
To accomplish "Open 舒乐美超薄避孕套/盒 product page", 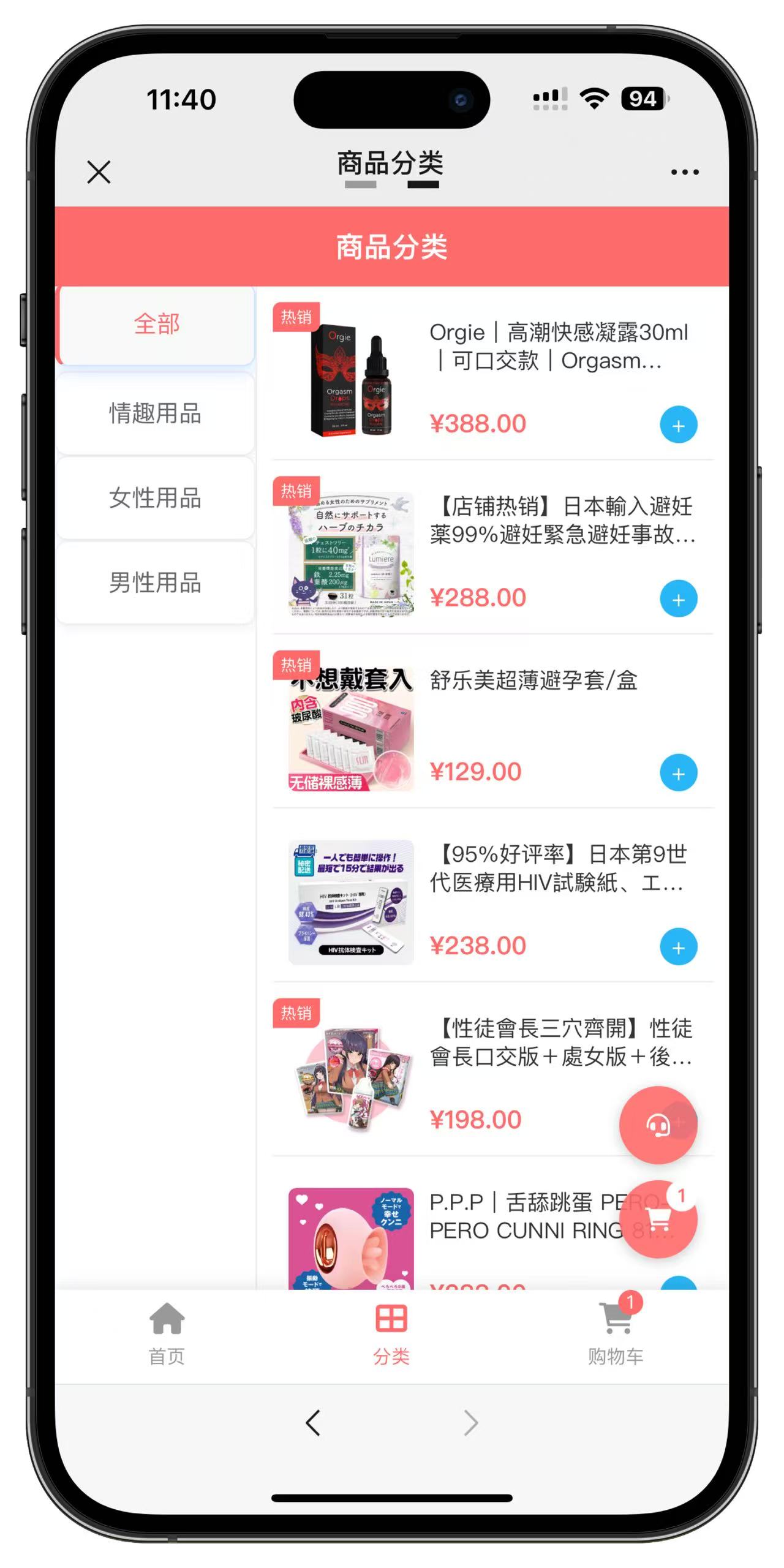I will [x=533, y=680].
